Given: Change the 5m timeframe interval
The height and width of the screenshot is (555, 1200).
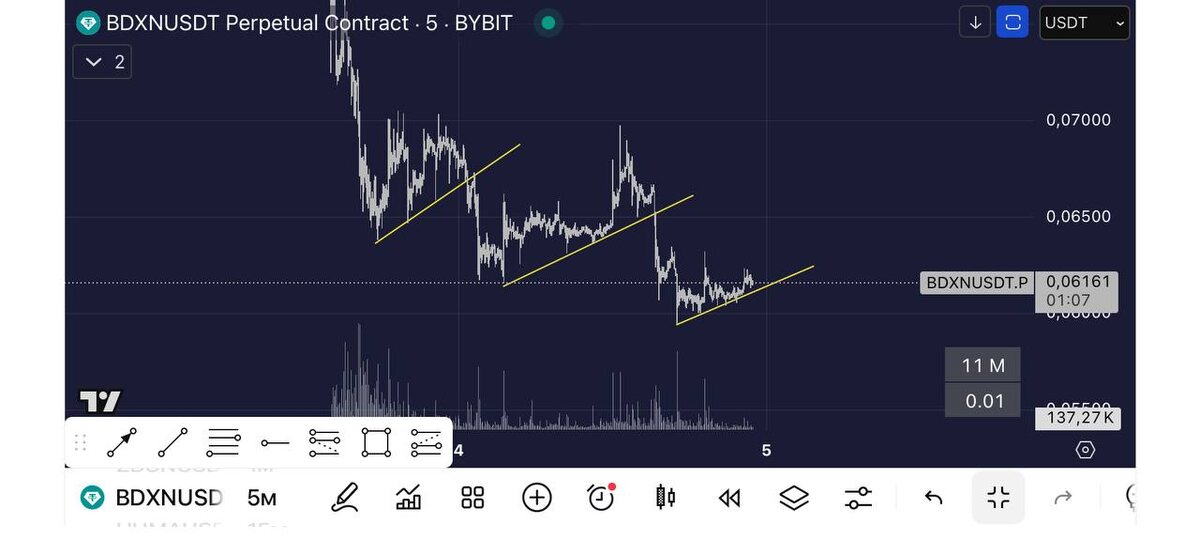Looking at the screenshot, I should click(x=261, y=497).
